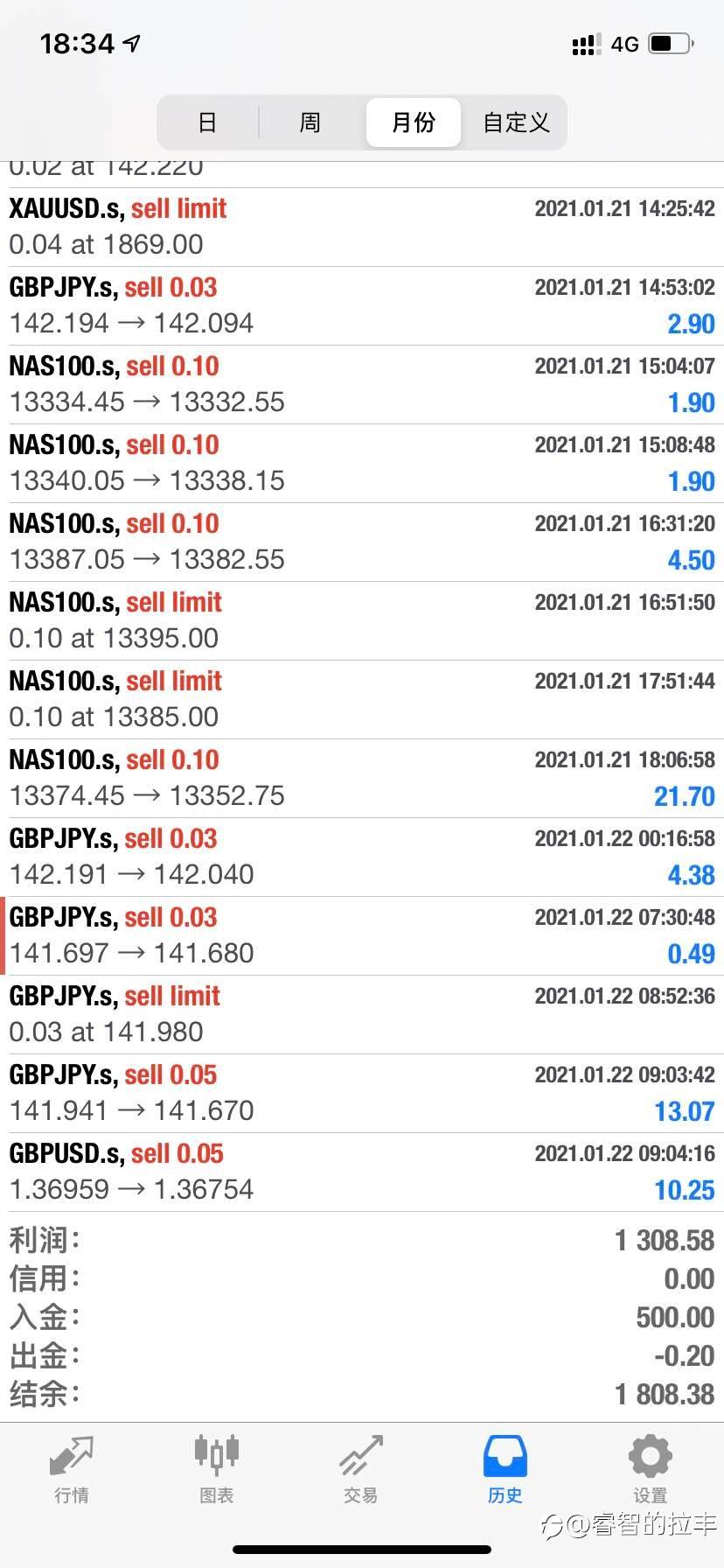Image resolution: width=724 pixels, height=1568 pixels.
Task: Expand the NAS100.s sell limit at 13395.00
Action: click(x=362, y=621)
